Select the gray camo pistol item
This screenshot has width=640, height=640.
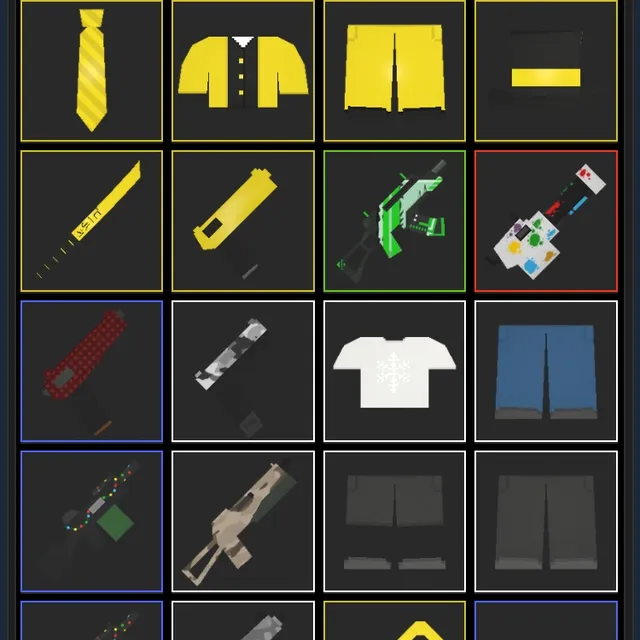[243, 371]
